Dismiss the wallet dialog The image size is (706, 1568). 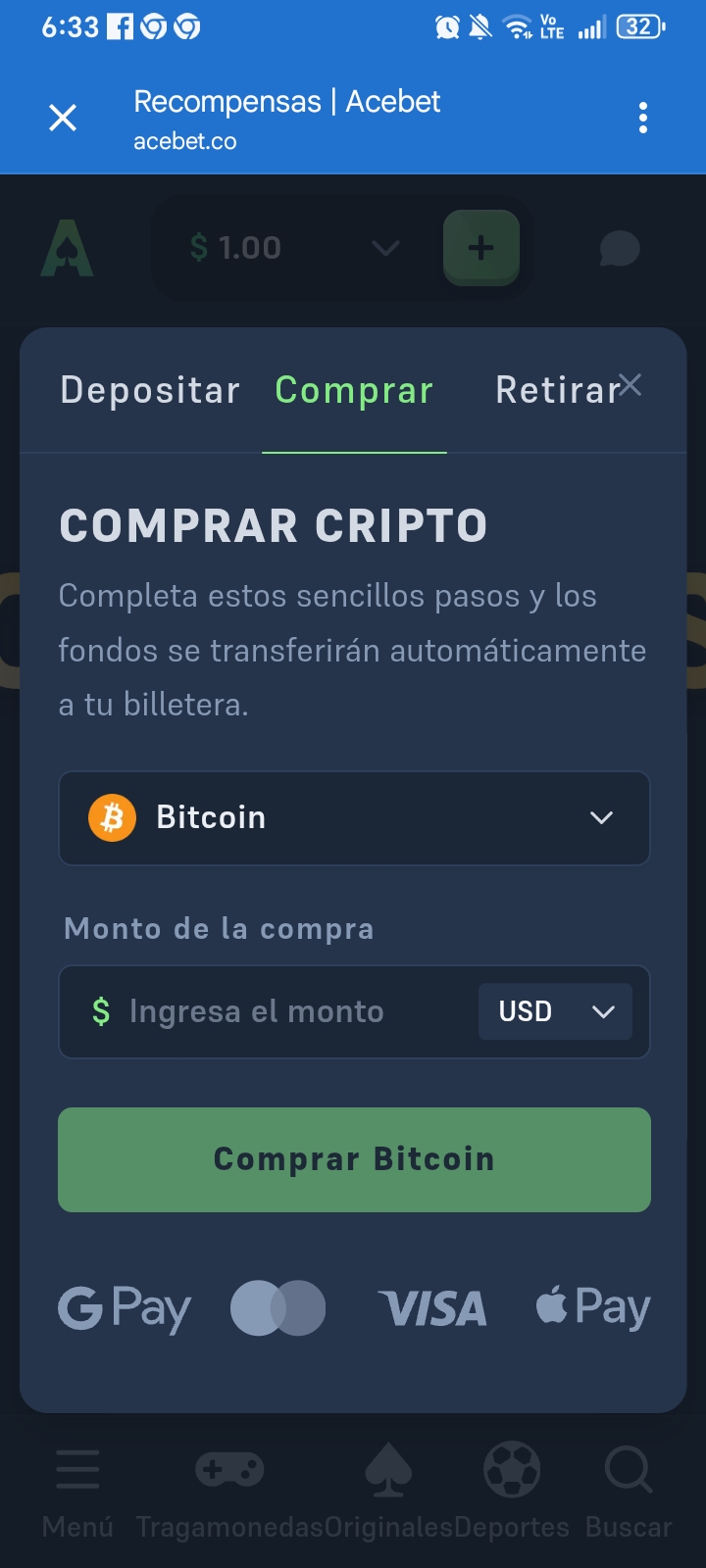(630, 384)
